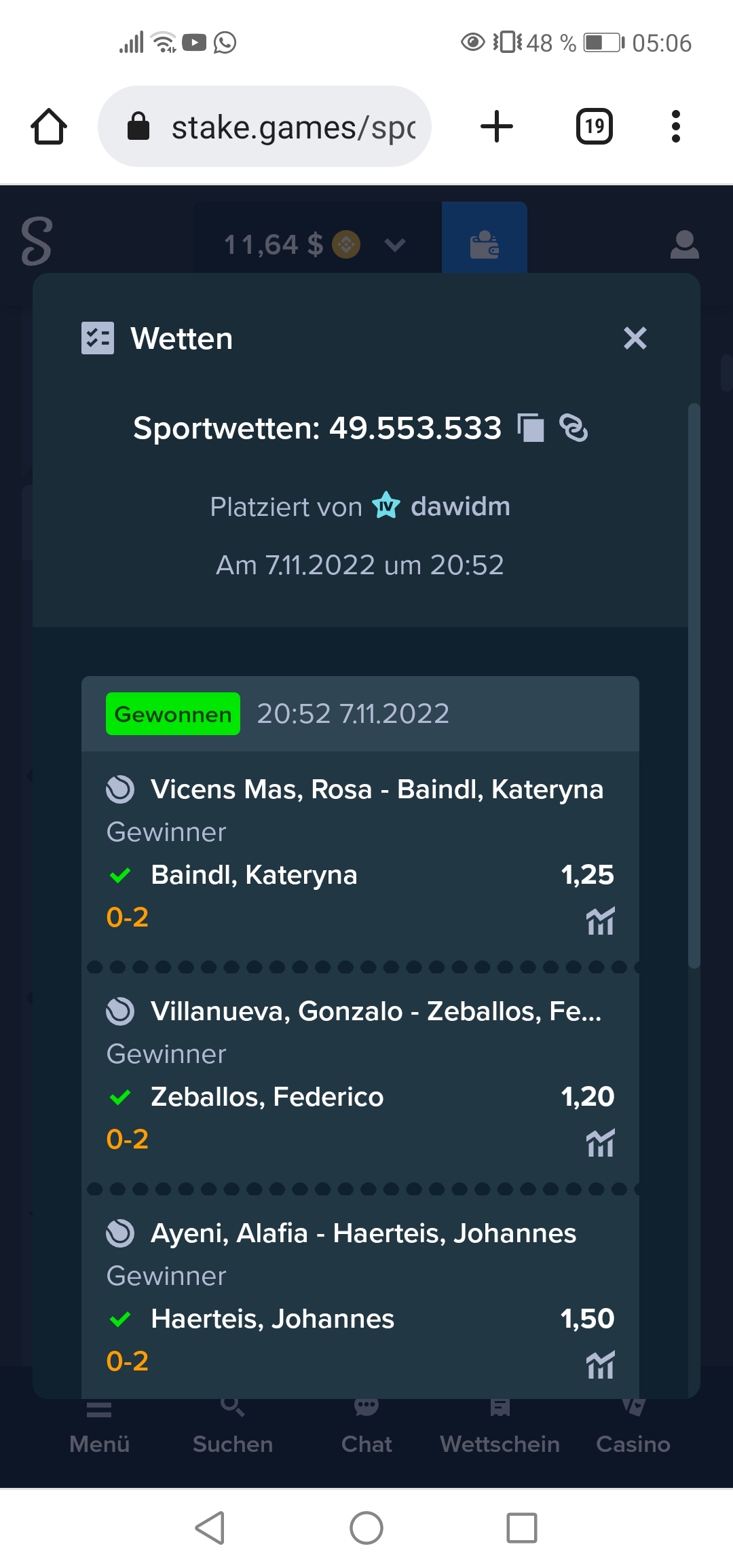Open a new browser tab
The height and width of the screenshot is (1568, 733).
tap(497, 126)
